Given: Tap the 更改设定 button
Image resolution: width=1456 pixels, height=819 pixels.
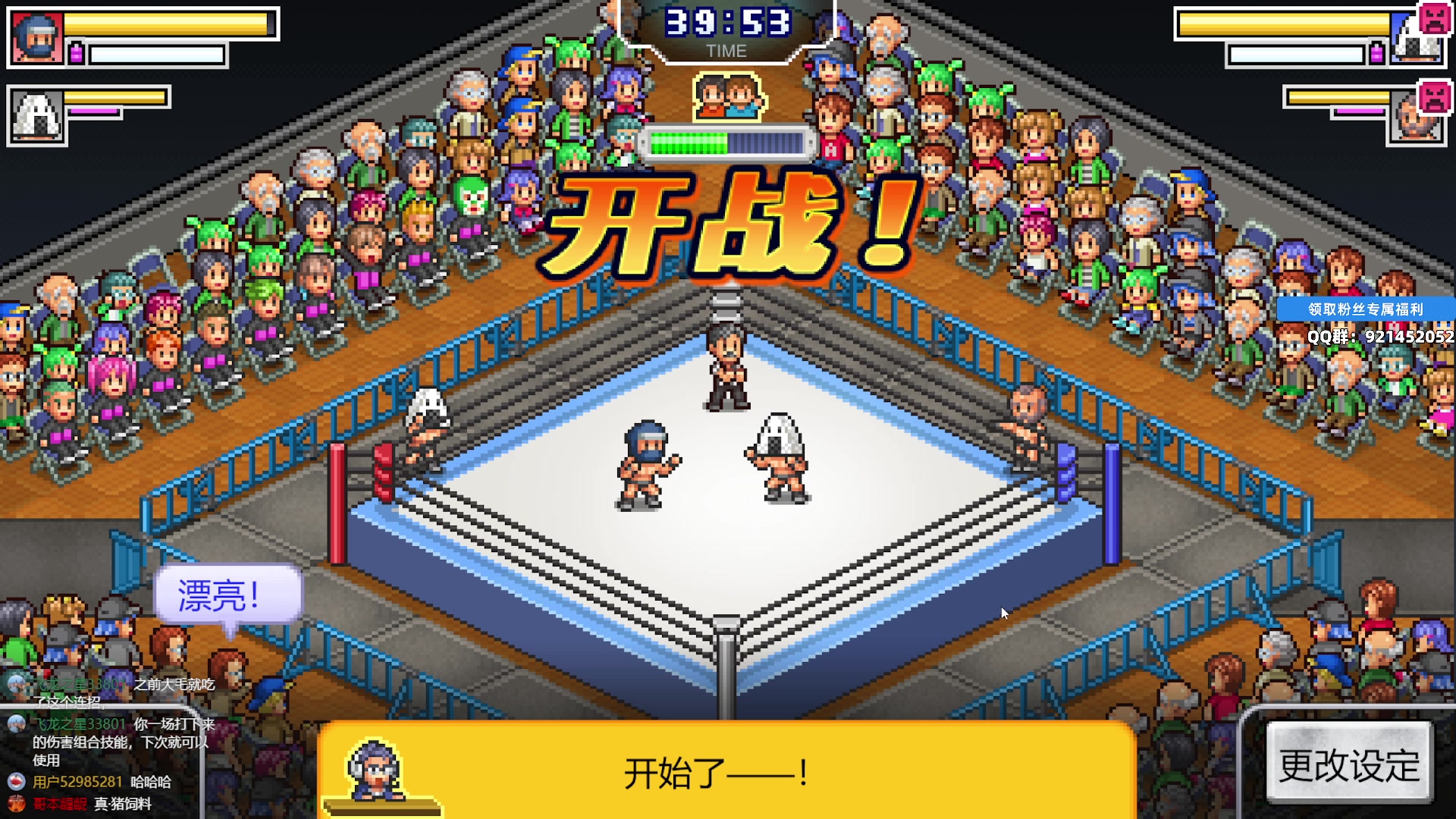Looking at the screenshot, I should (x=1349, y=764).
